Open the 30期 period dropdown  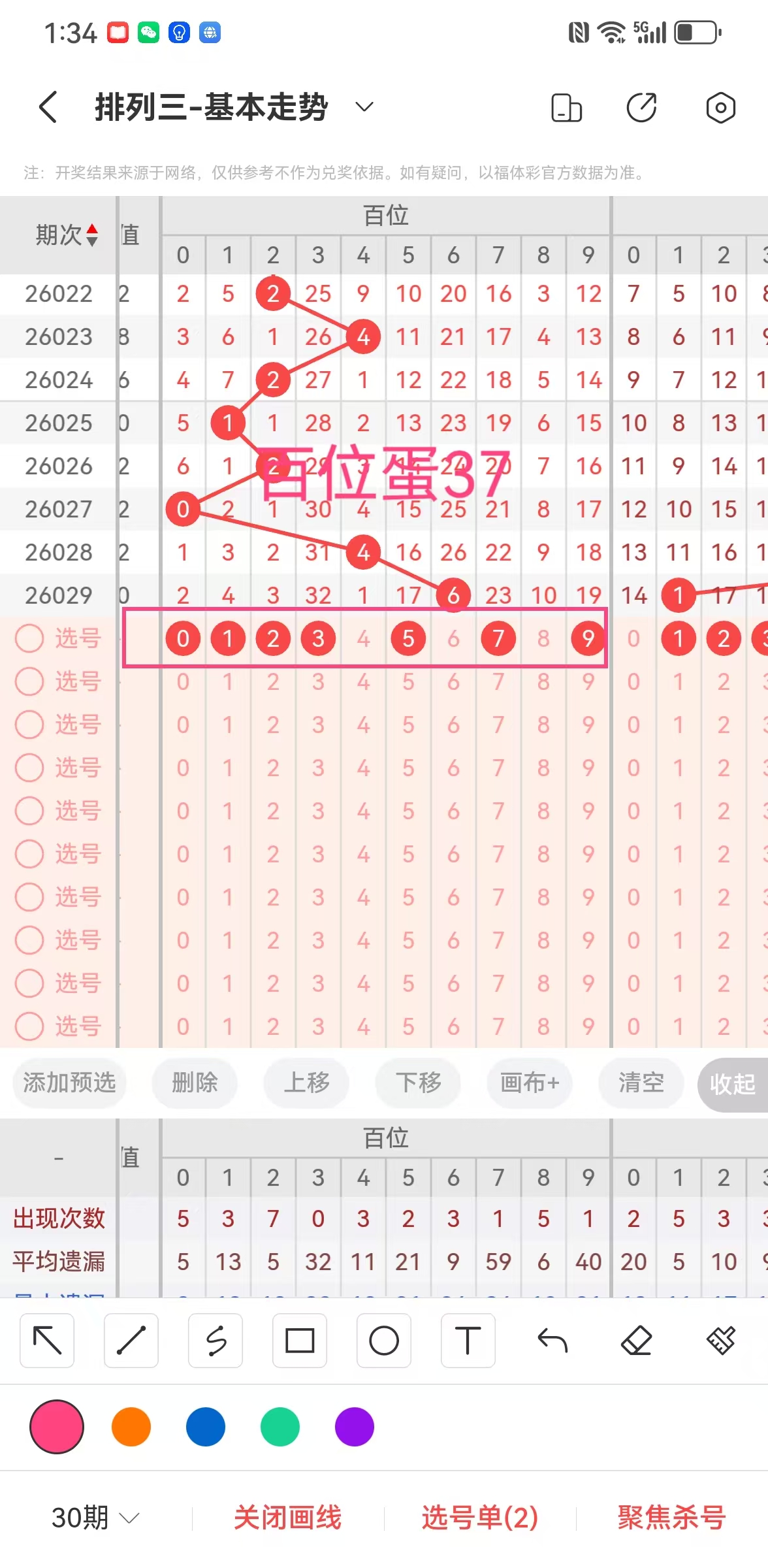96,1517
